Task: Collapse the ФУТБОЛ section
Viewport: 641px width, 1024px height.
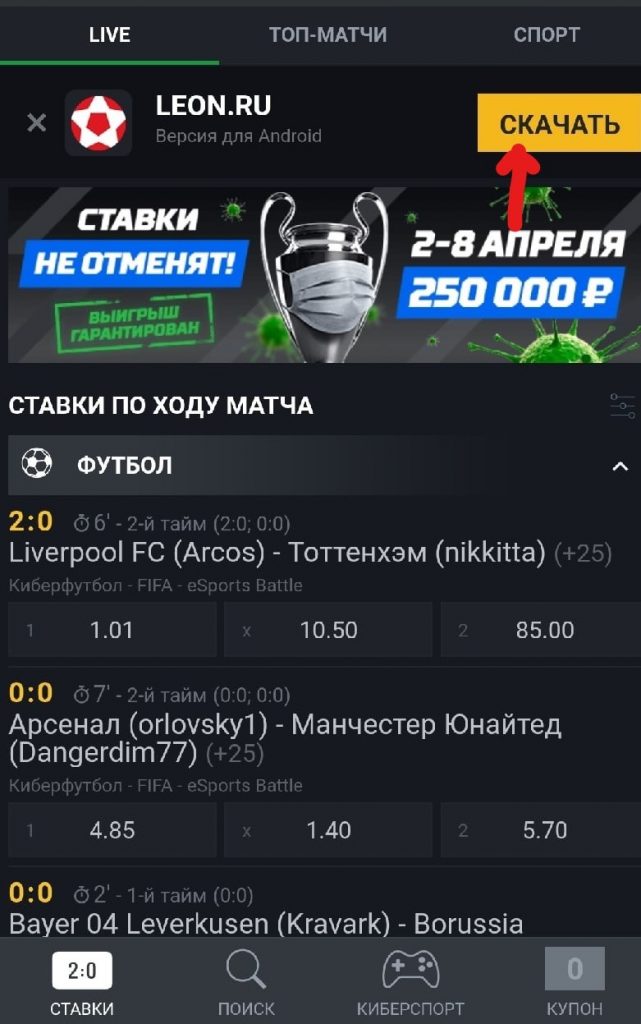Action: [x=620, y=466]
